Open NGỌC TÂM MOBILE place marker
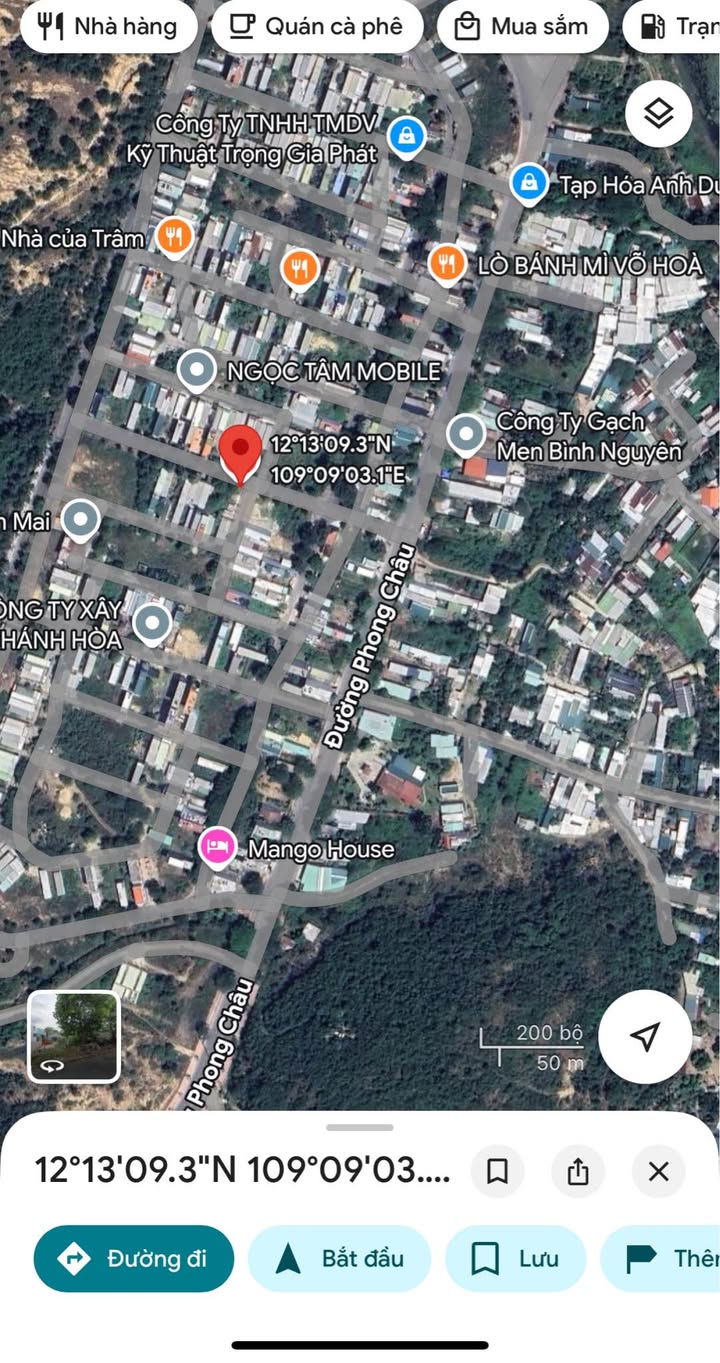Screen dimensions: 720x1363 [x=196, y=371]
